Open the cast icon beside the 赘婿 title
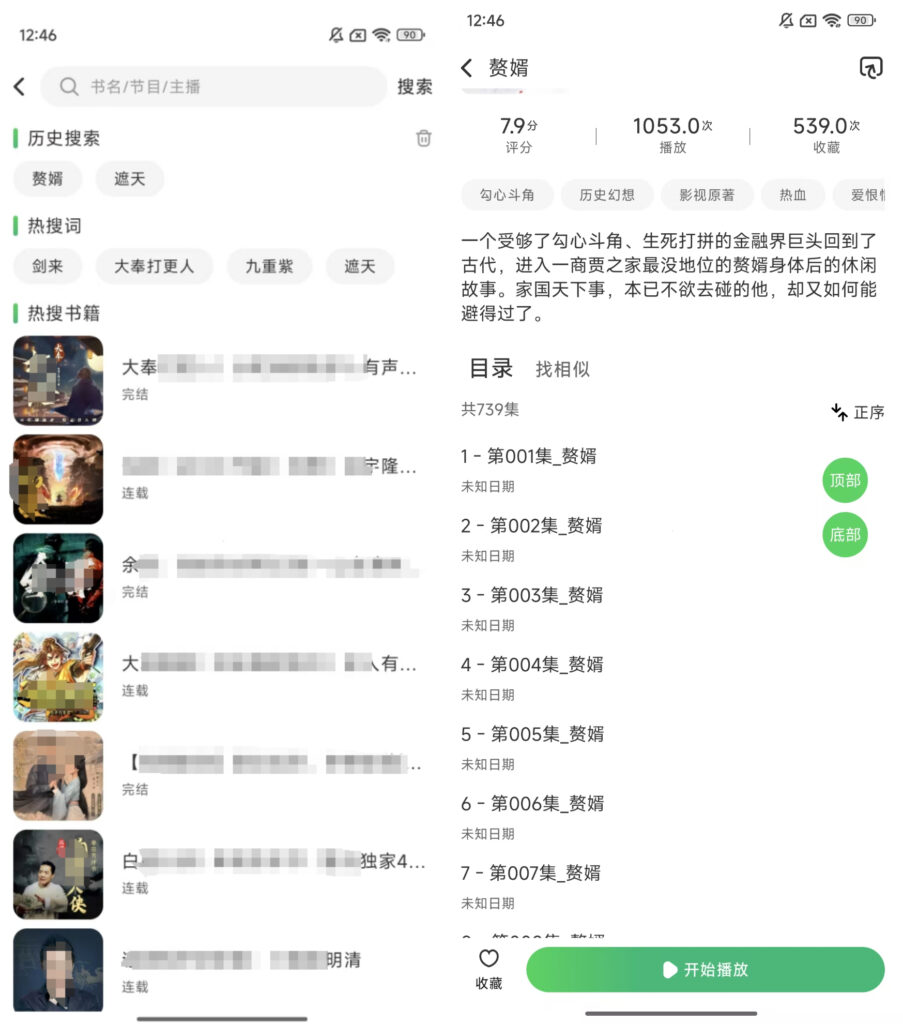The width and height of the screenshot is (903, 1024). click(x=871, y=68)
